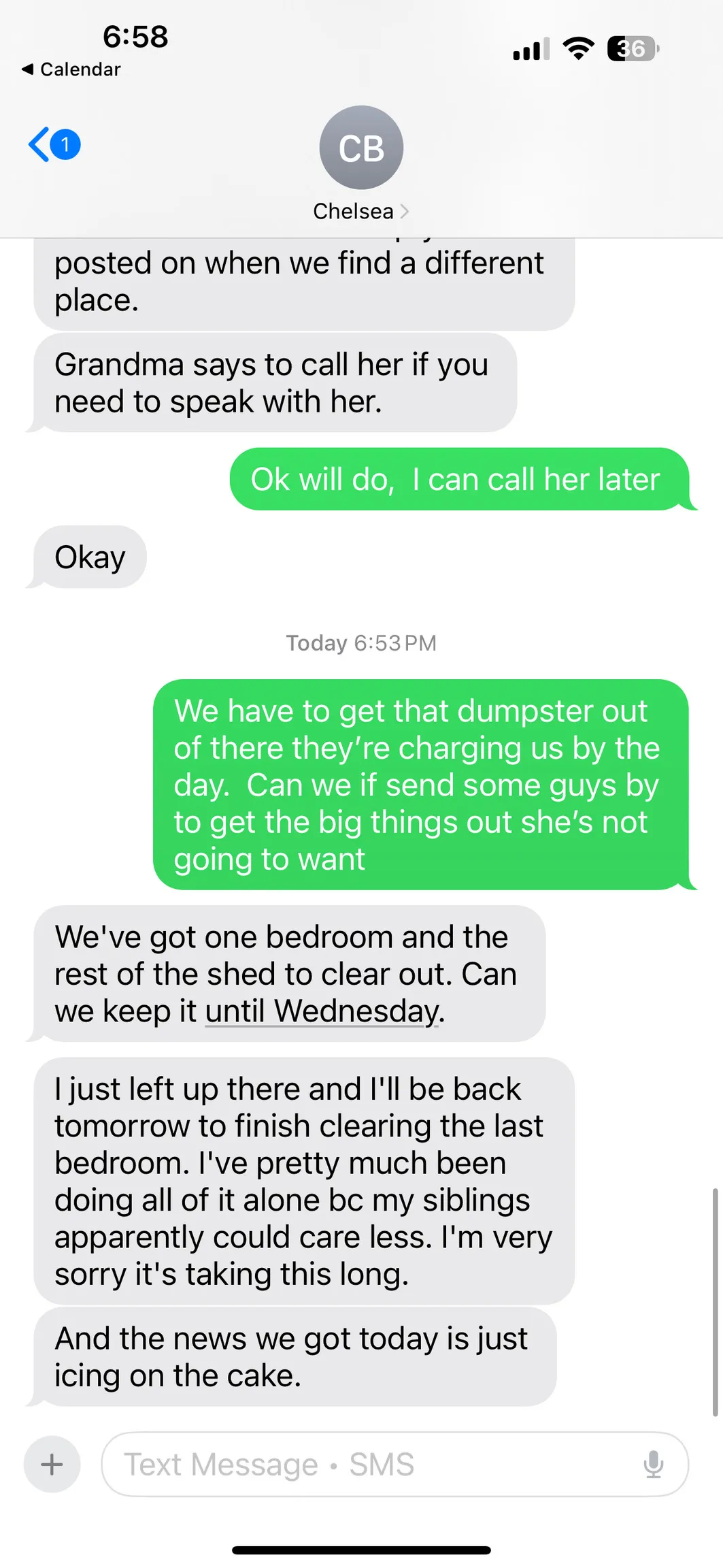Start dictation with the microphone icon
Image resolution: width=723 pixels, height=1568 pixels.
[653, 1464]
